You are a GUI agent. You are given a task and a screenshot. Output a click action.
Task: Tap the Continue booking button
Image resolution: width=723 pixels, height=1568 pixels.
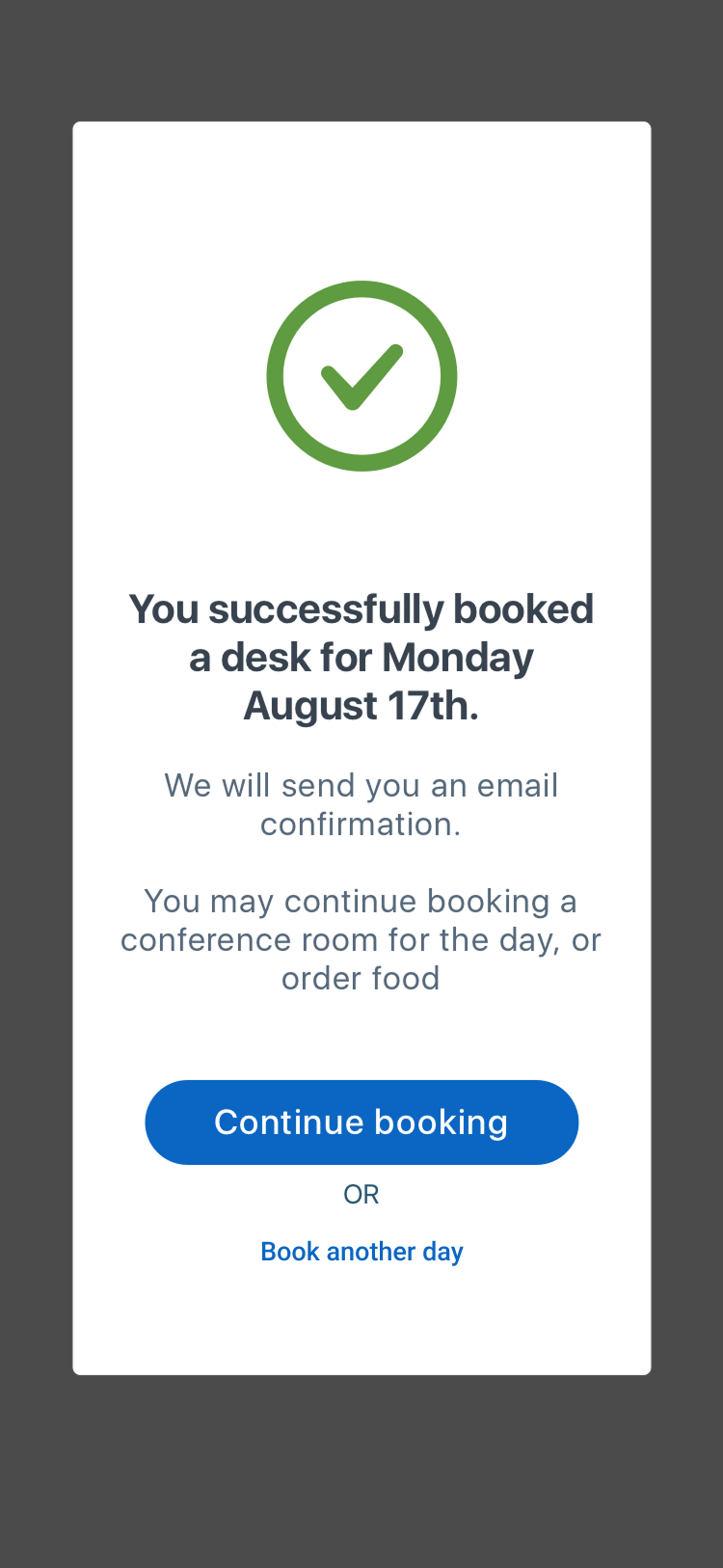coord(361,1122)
